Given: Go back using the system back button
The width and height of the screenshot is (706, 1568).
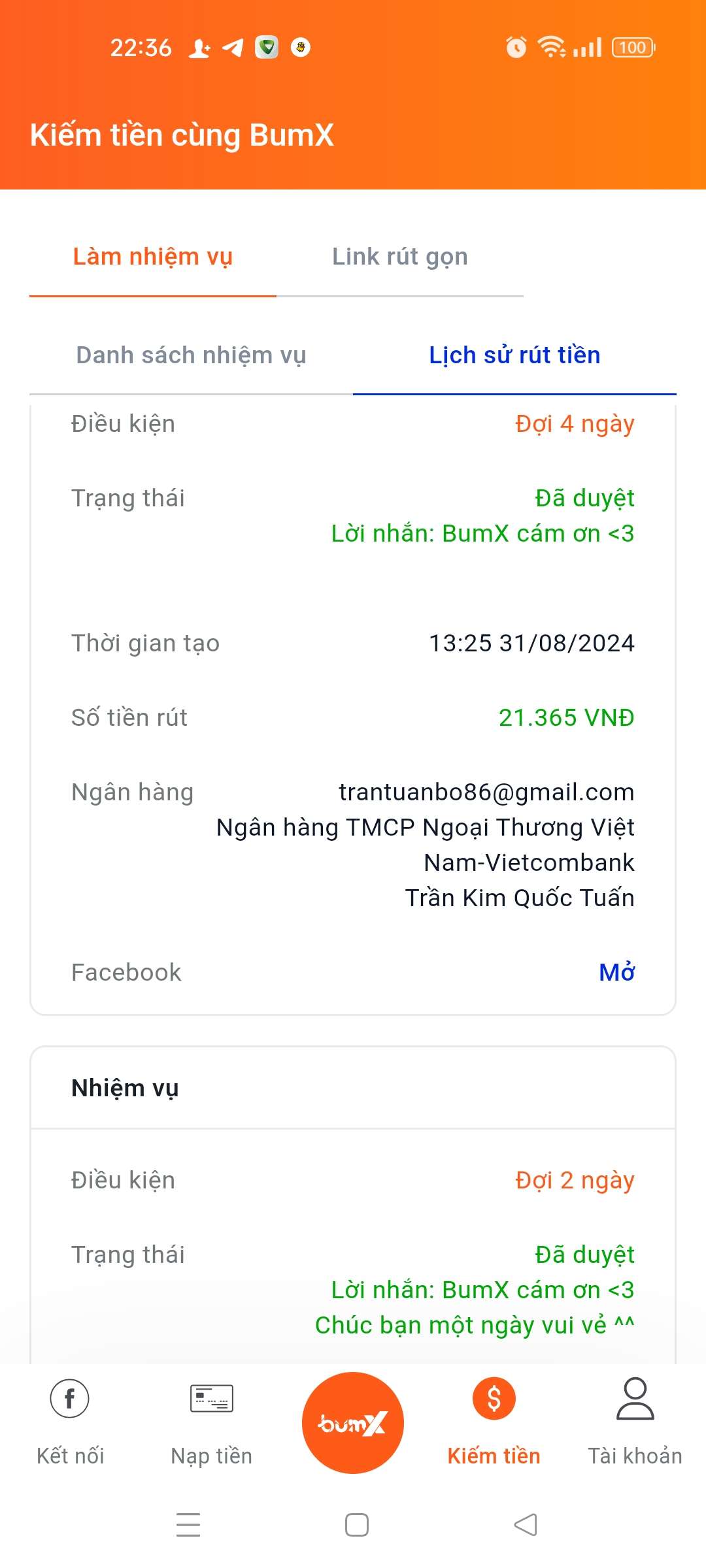Looking at the screenshot, I should (526, 1525).
